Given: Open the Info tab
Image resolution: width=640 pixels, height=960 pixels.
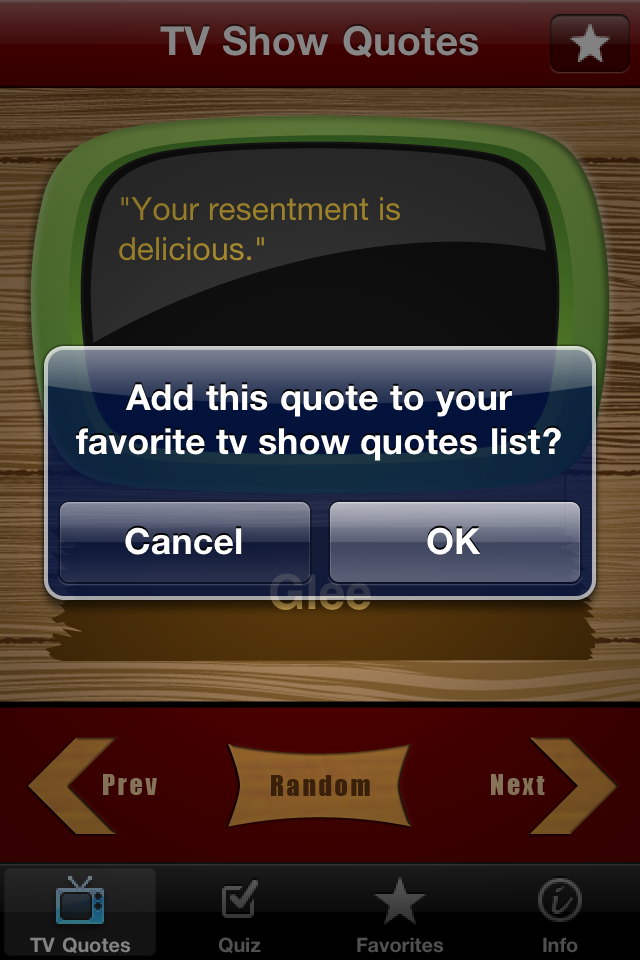Looking at the screenshot, I should point(560,915).
